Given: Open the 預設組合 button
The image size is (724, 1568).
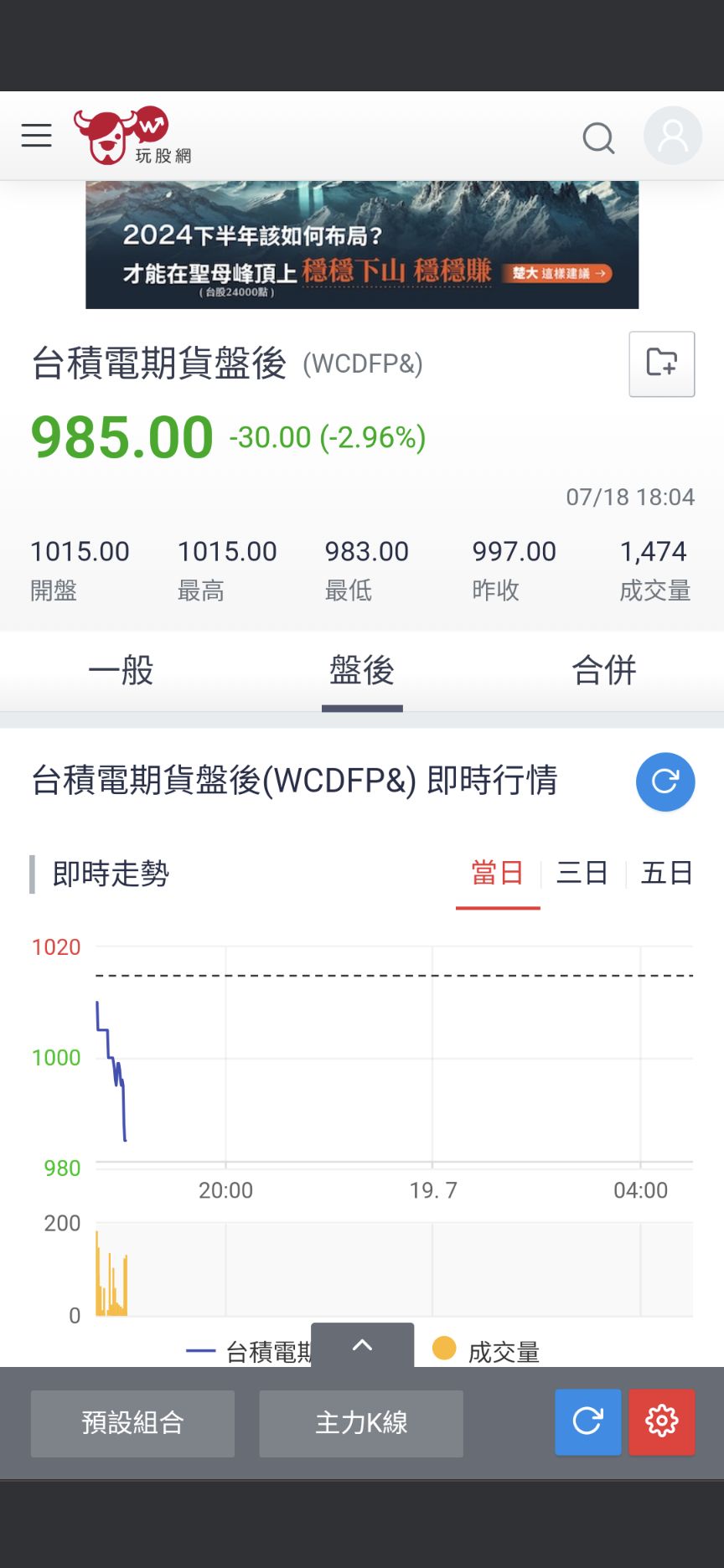Looking at the screenshot, I should (132, 1423).
